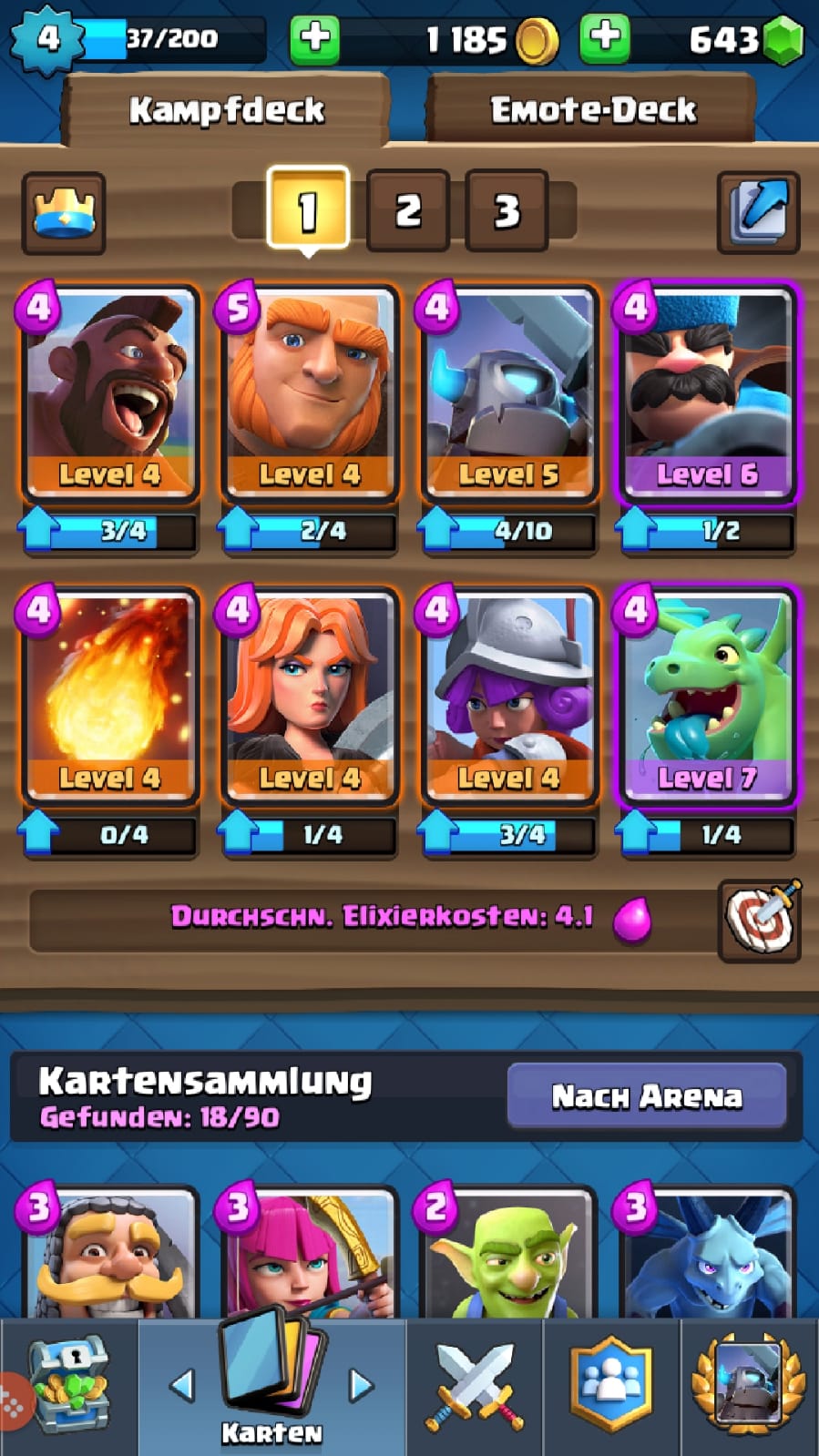Select the Hog Rider card
This screenshot has width=819, height=1456.
[110, 393]
